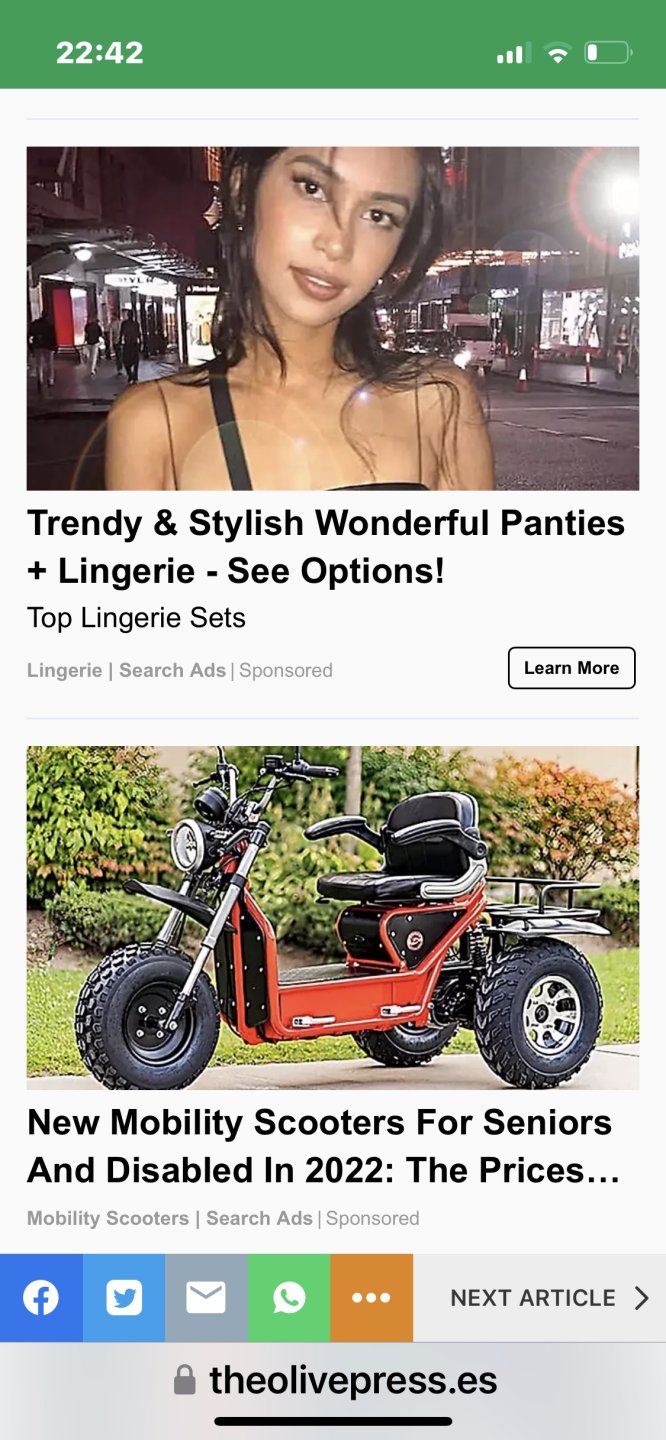The image size is (666, 1440).
Task: Tap the theolivepress.es address bar
Action: click(x=334, y=1381)
